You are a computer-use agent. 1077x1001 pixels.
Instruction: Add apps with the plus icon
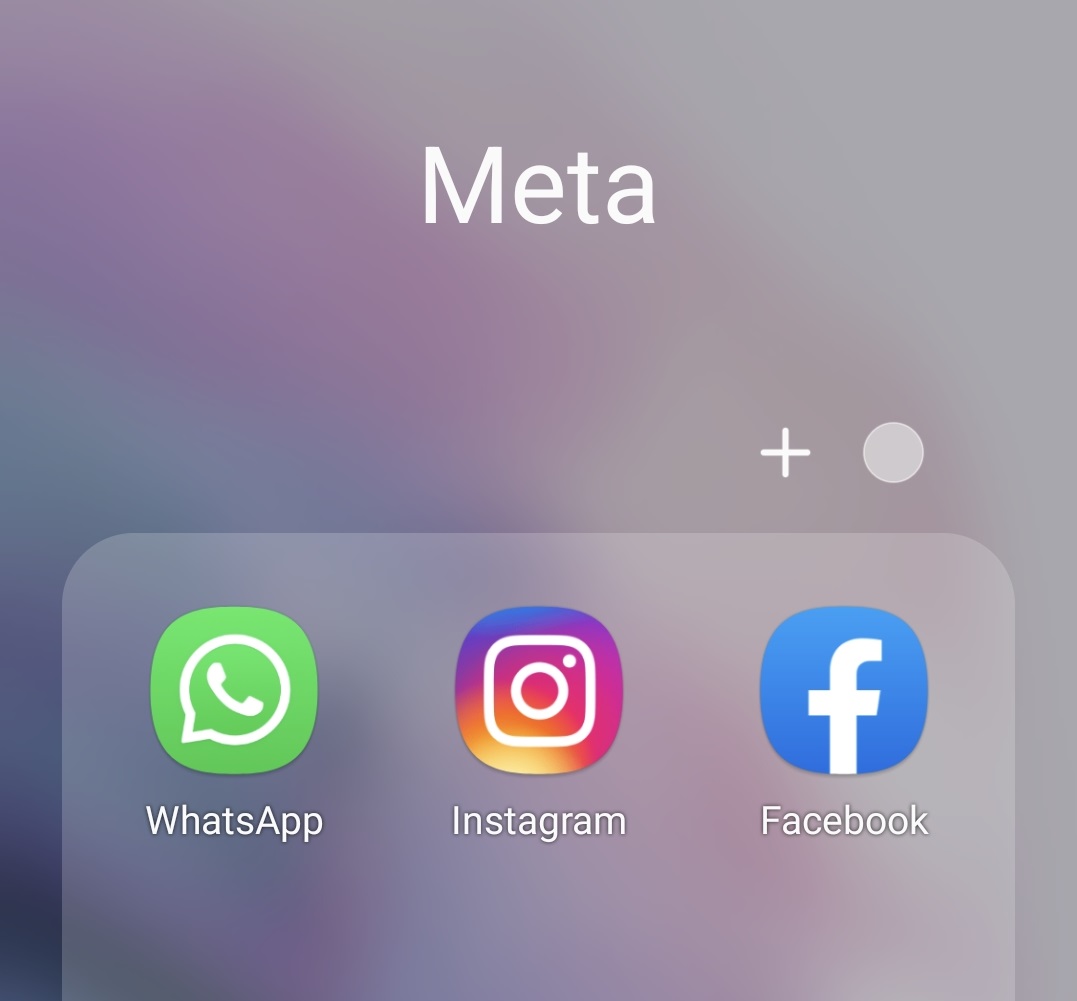coord(785,453)
